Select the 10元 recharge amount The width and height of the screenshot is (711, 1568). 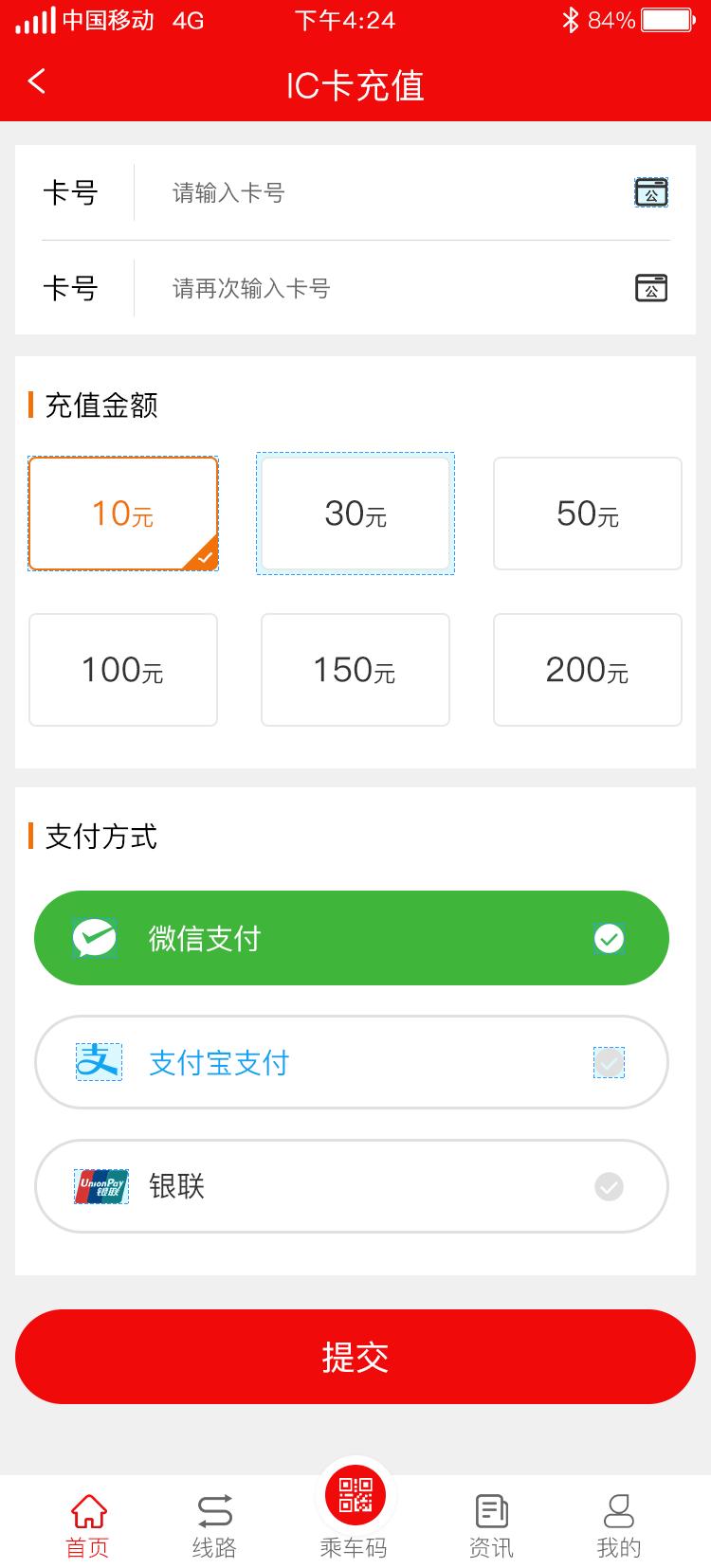coord(122,513)
